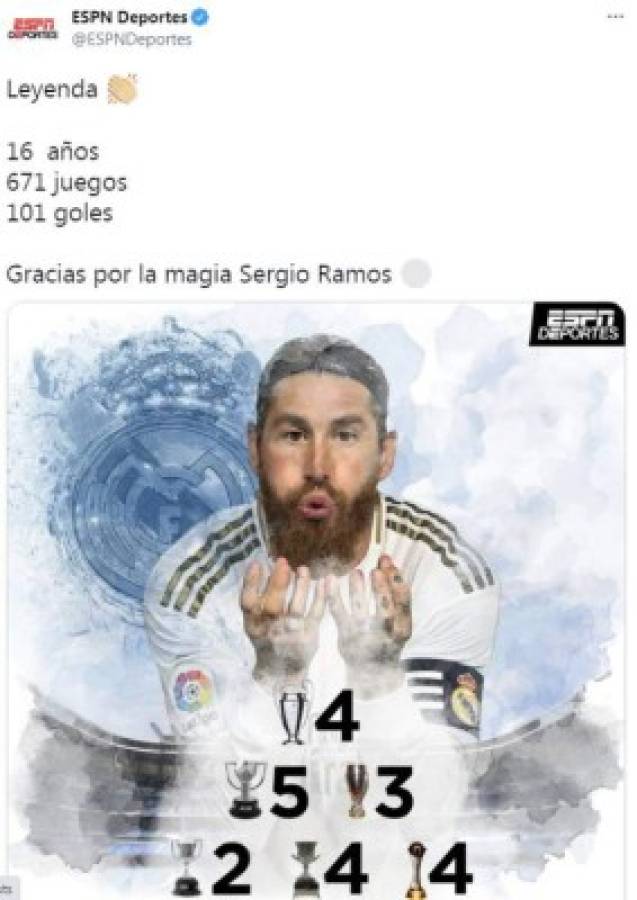Open the tweet's overflow menu
Image resolution: width=637 pixels, height=900 pixels.
(615, 19)
